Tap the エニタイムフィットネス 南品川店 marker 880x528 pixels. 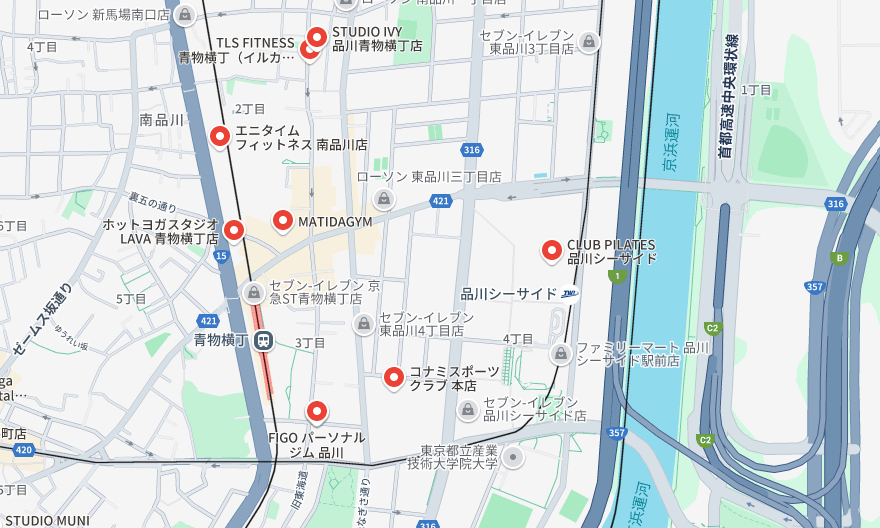coord(220,136)
